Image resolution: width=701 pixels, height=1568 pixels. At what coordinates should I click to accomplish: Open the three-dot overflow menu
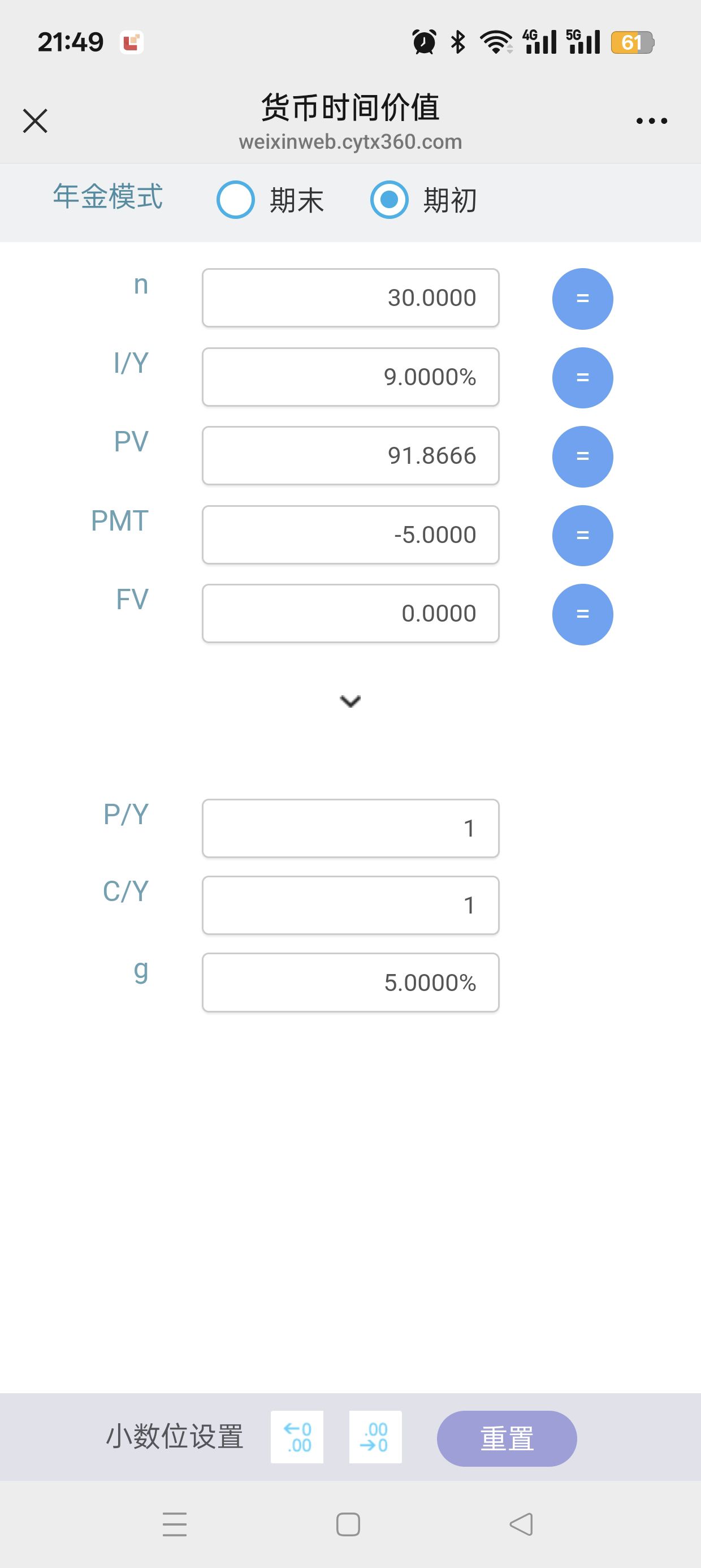652,121
